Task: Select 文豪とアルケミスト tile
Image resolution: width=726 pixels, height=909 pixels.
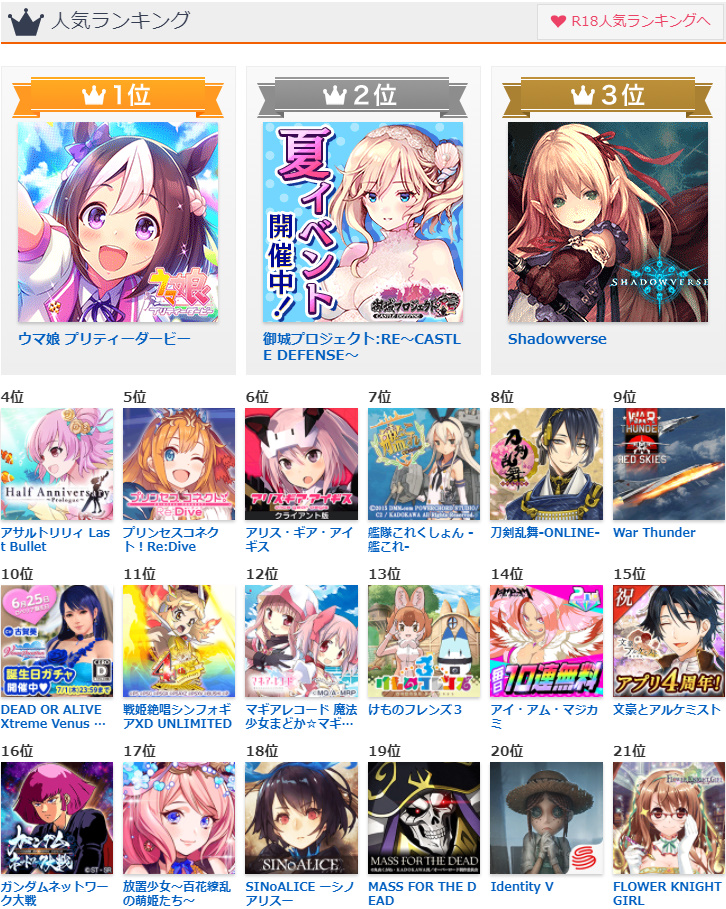Action: pyautogui.click(x=668, y=641)
